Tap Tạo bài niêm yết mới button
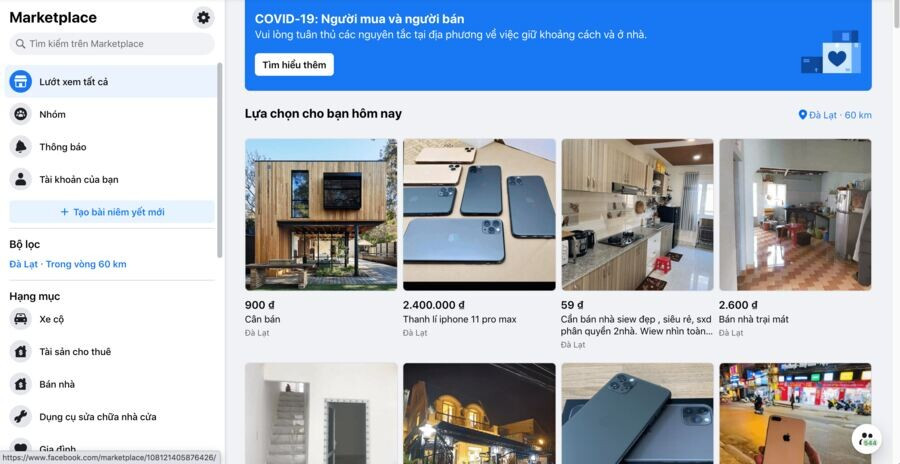This screenshot has height=464, width=900. click(112, 212)
